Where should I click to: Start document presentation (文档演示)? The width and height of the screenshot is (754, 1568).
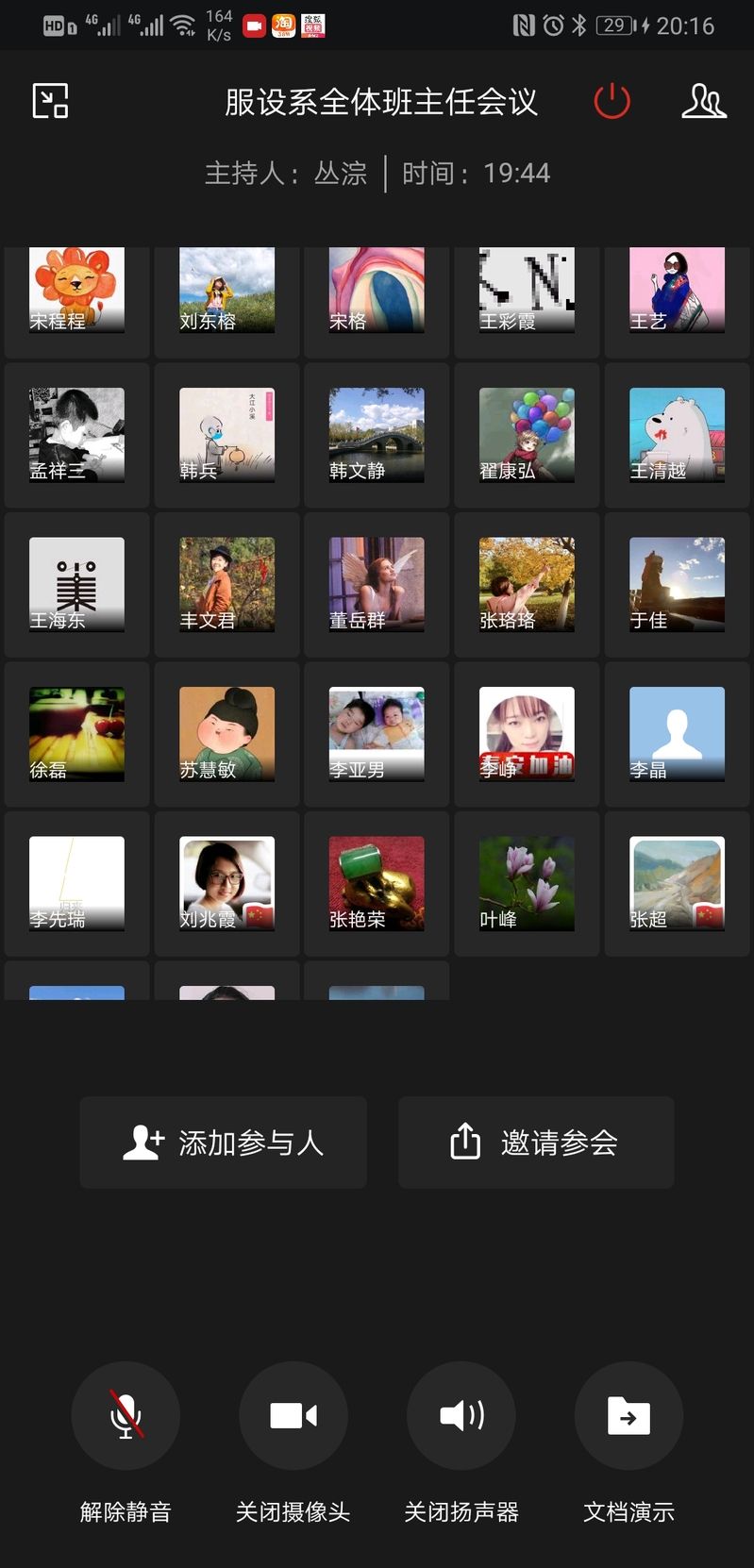(628, 1415)
